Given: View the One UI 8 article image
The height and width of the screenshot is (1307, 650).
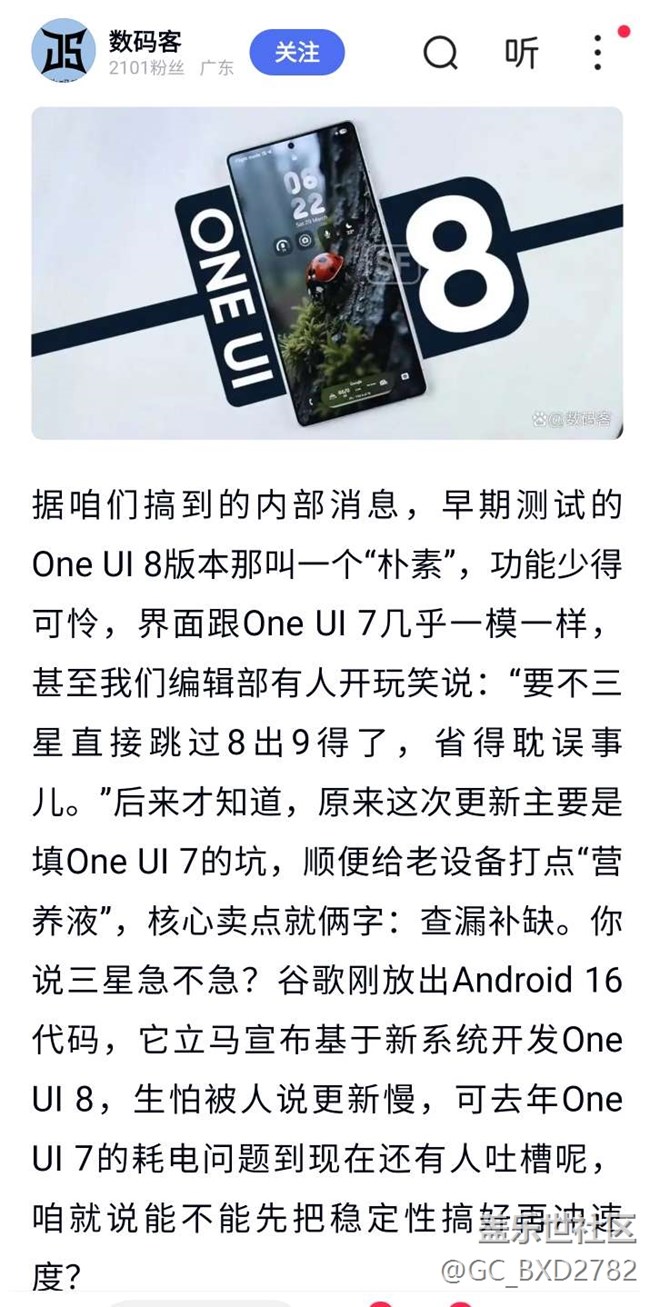Looking at the screenshot, I should coord(327,273).
